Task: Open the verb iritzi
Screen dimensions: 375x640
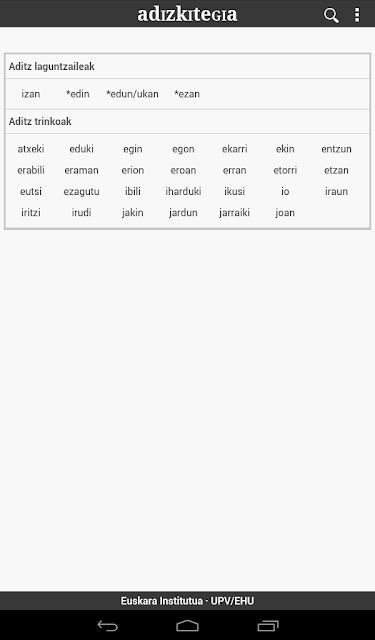Action: (31, 213)
